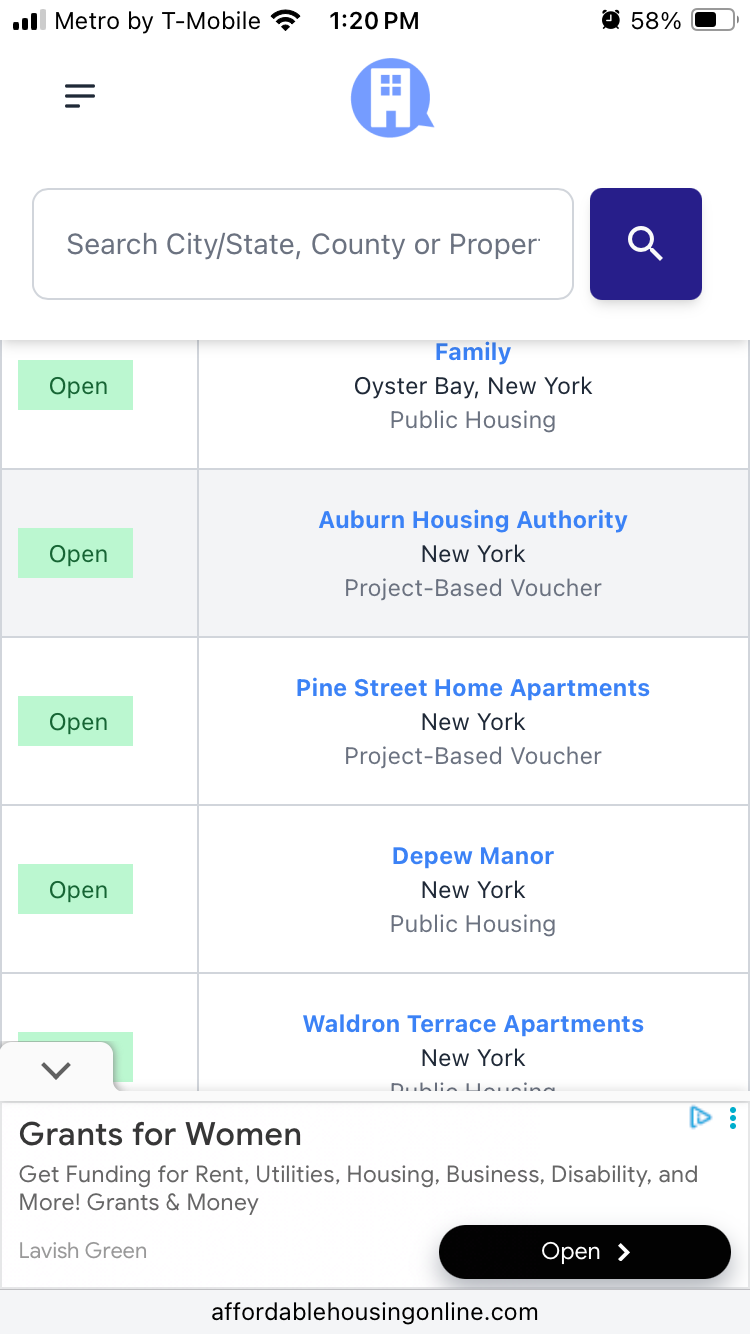750x1334 pixels.
Task: View Depew Manor details
Action: (473, 856)
